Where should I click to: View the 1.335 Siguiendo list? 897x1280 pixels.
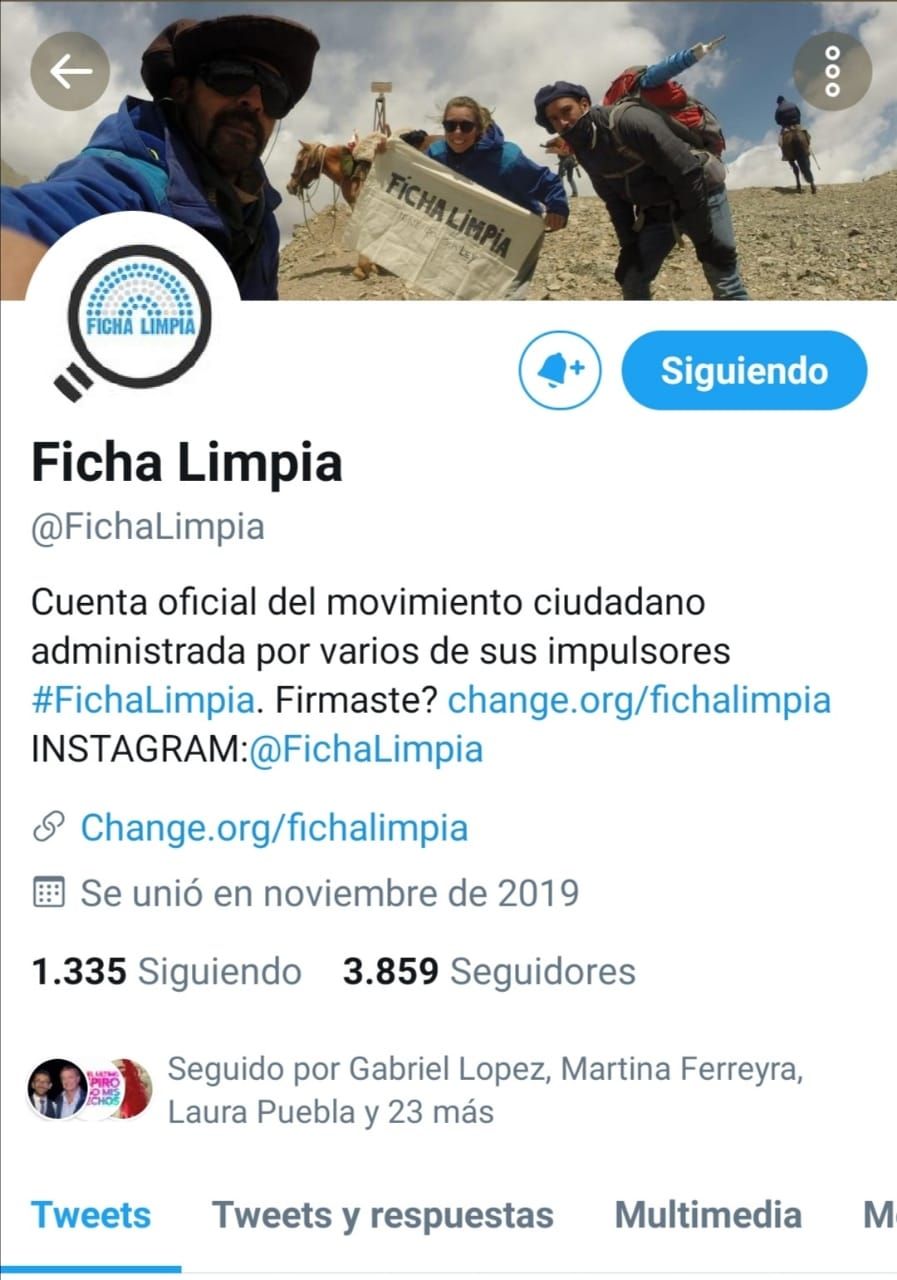coord(166,971)
